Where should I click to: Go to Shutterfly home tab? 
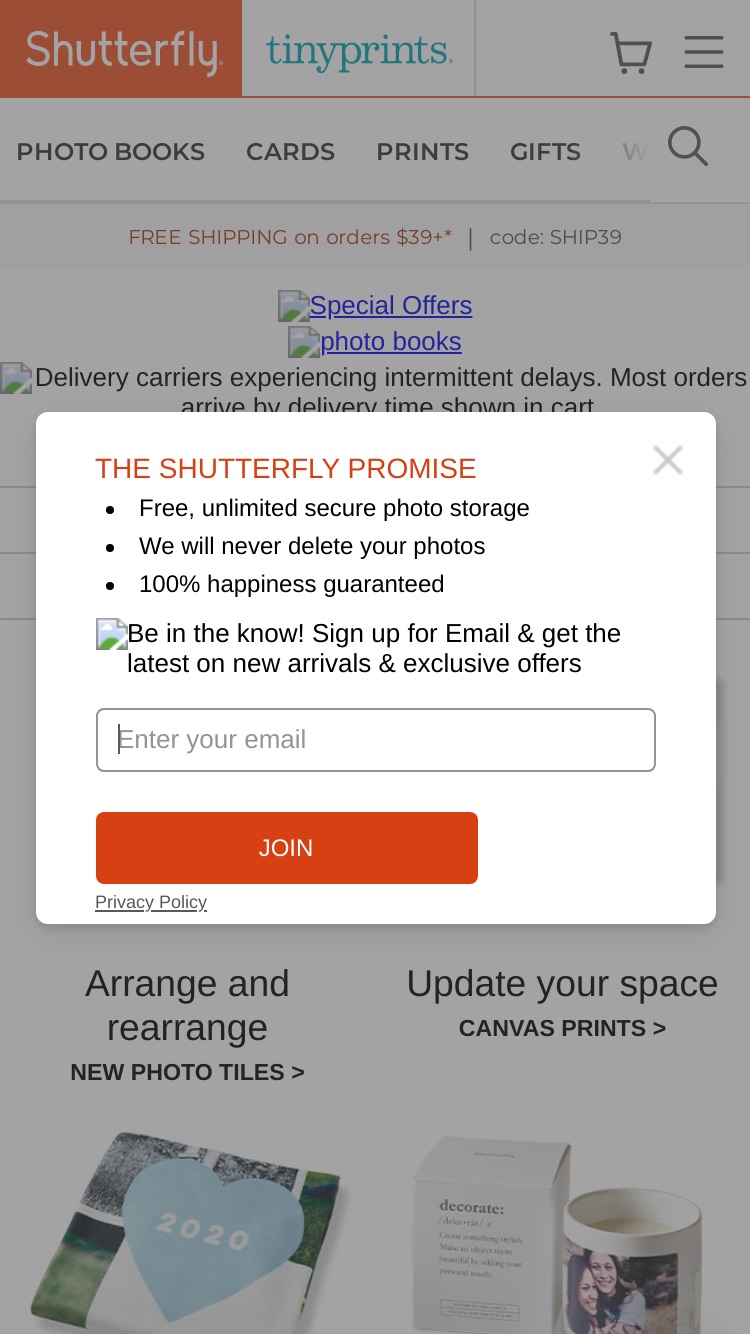point(121,49)
